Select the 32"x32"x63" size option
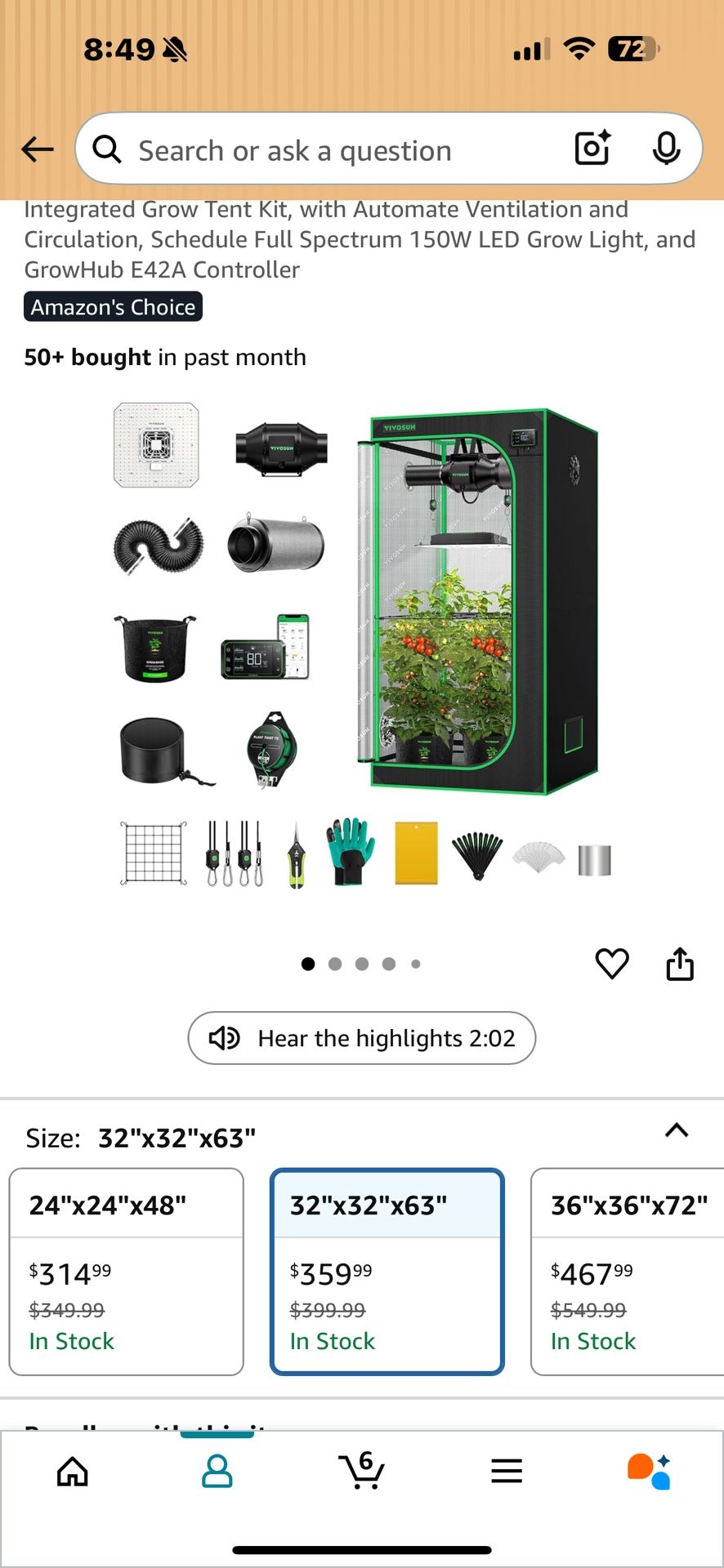This screenshot has width=724, height=1568. [387, 1271]
